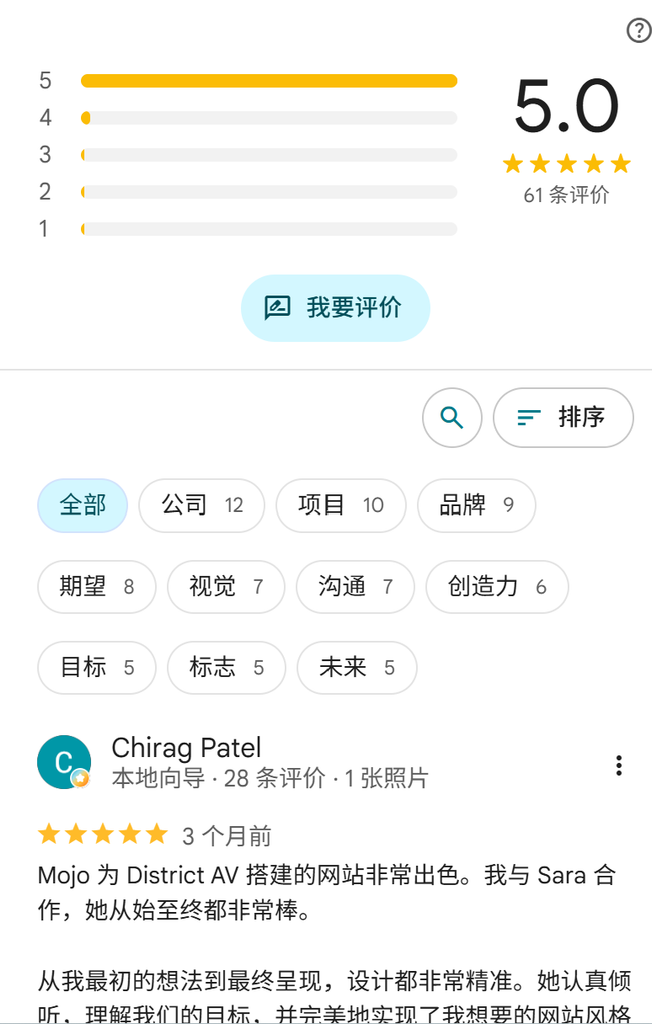This screenshot has height=1024, width=652.
Task: Filter reviews by 标志
Action: tap(226, 667)
